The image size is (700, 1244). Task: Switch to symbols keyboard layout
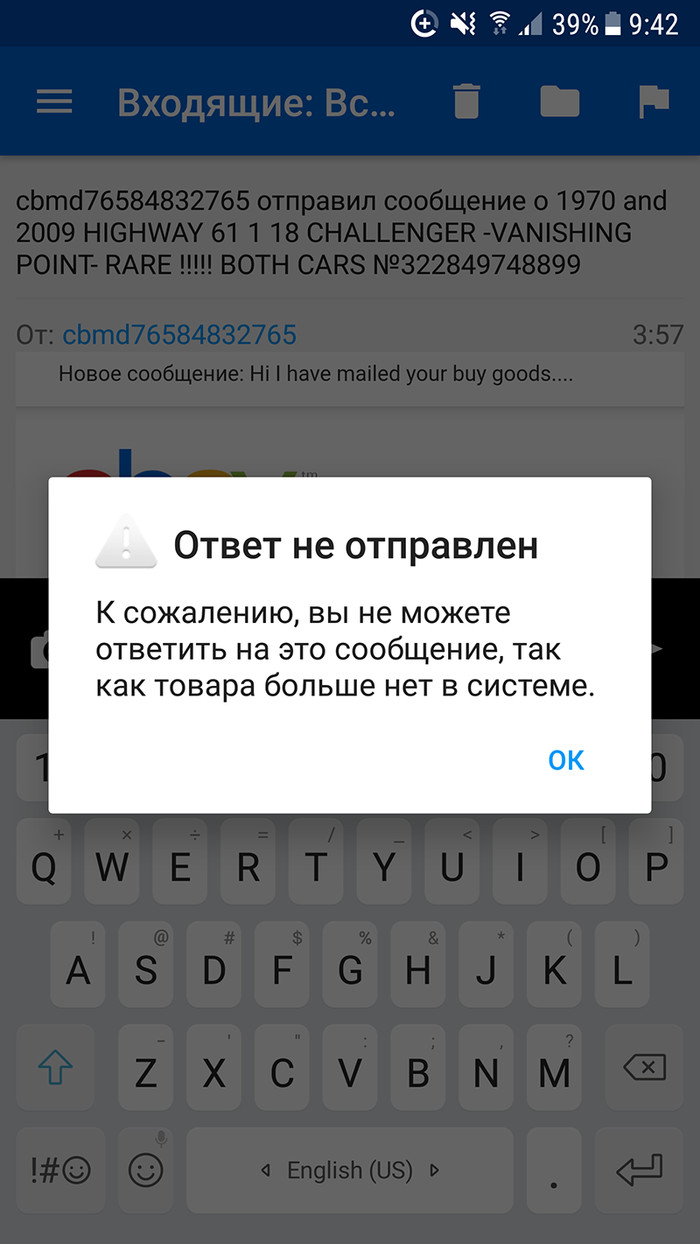click(60, 1169)
